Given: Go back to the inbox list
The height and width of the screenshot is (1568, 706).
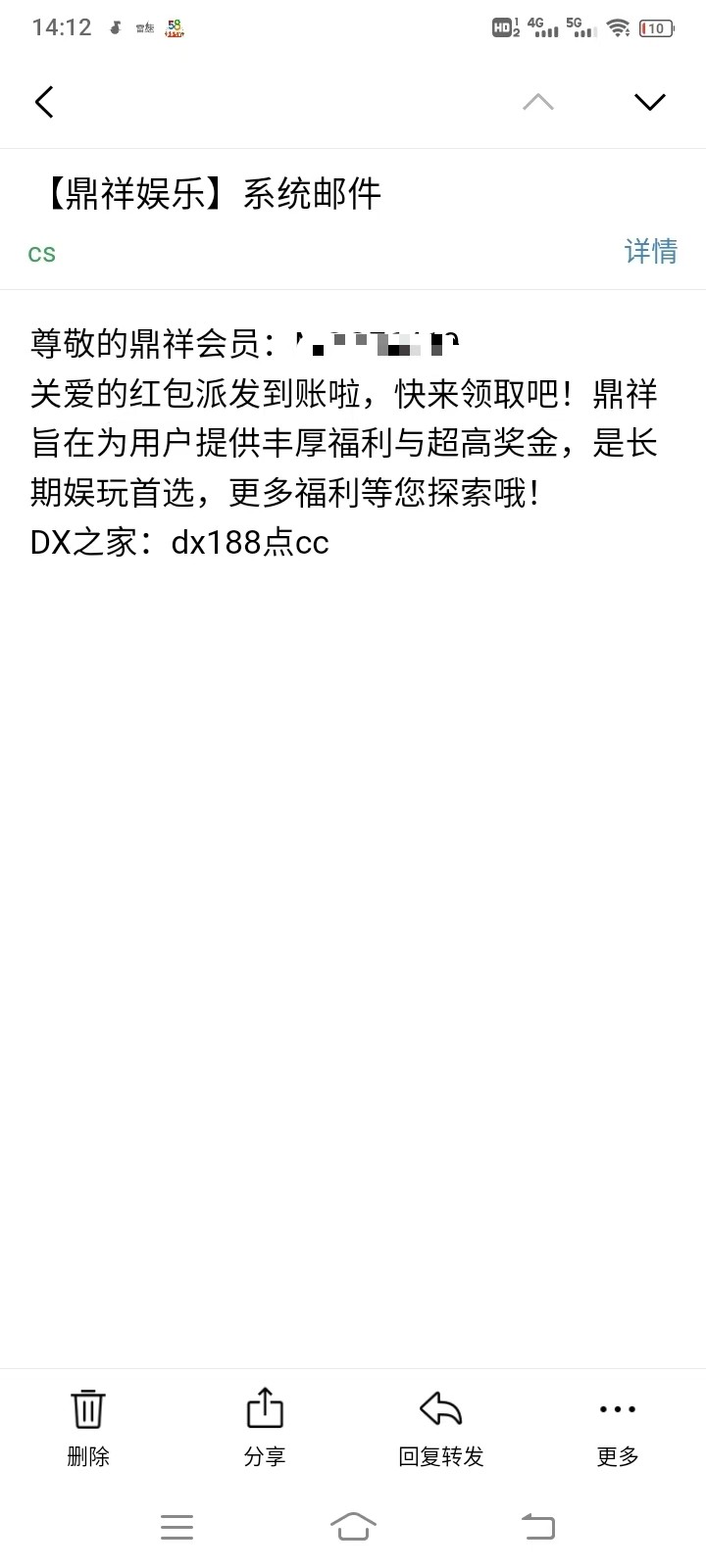Looking at the screenshot, I should pos(44,102).
